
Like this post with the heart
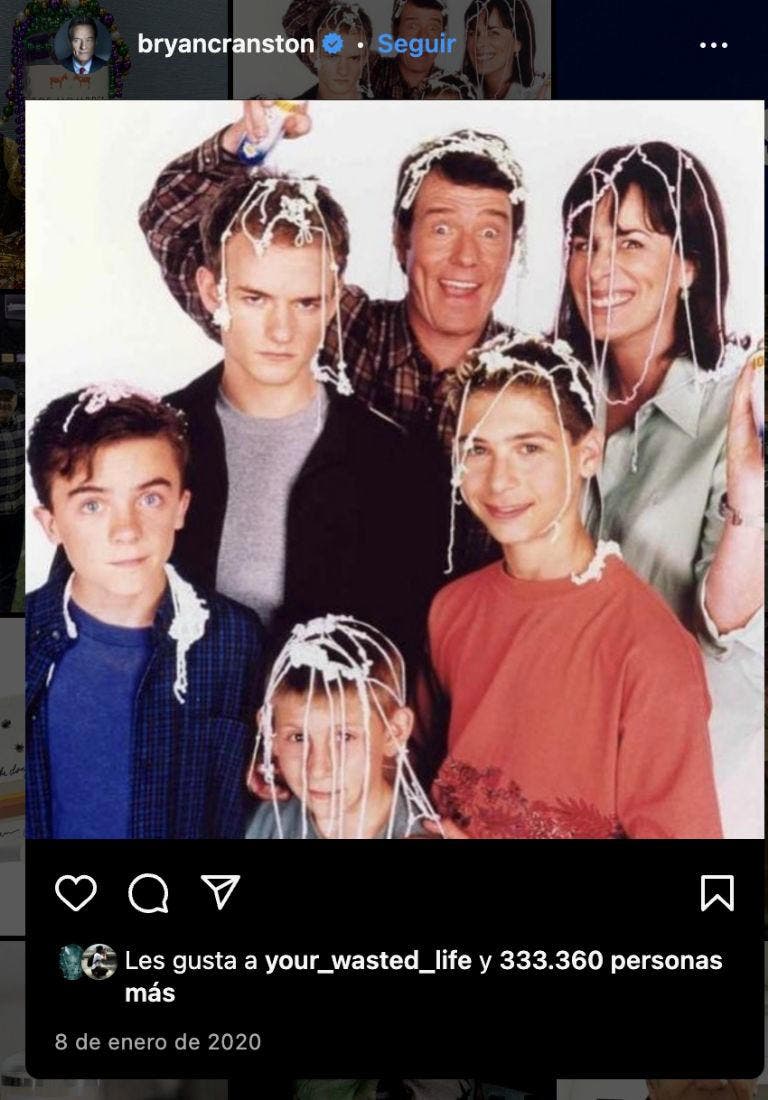coord(75,892)
